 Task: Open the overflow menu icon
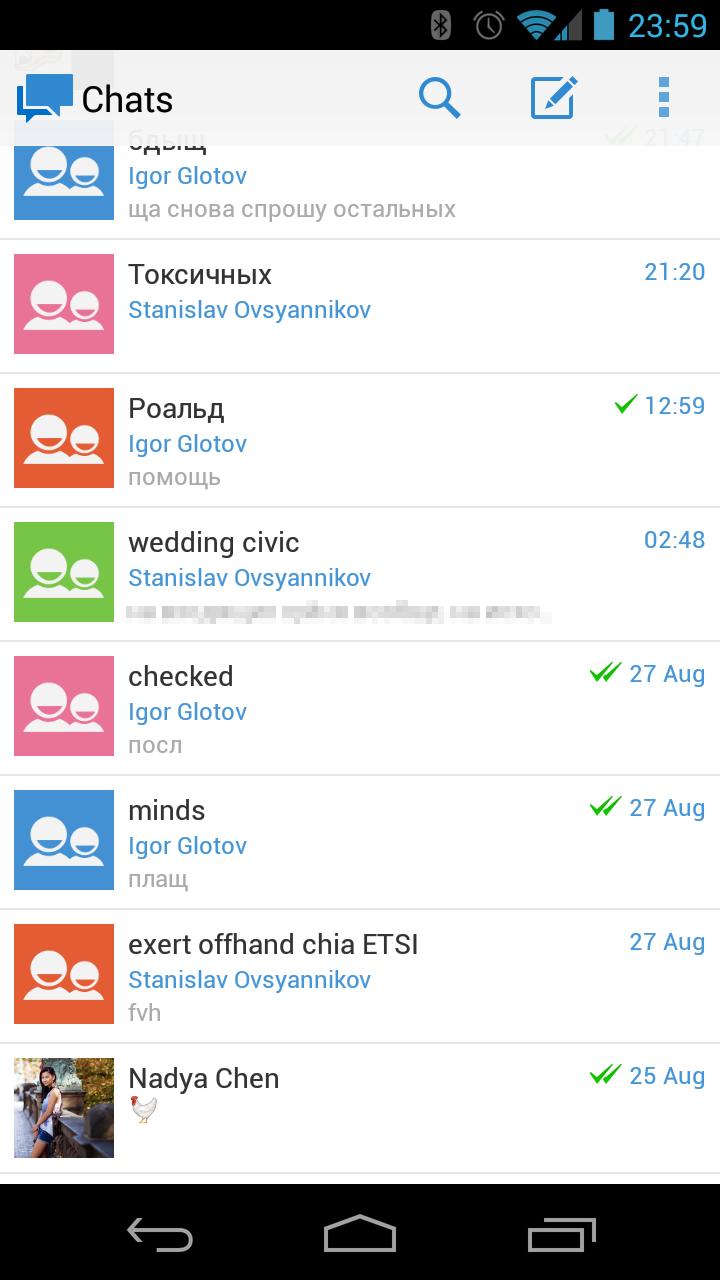coord(664,98)
